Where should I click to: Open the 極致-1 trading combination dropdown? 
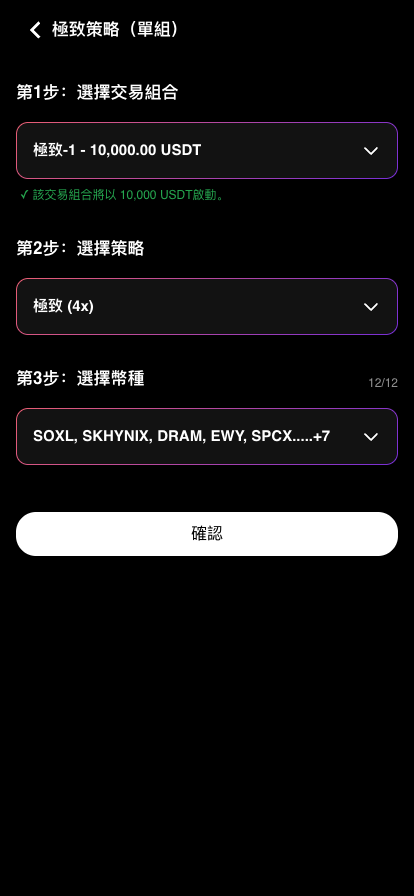coord(206,150)
